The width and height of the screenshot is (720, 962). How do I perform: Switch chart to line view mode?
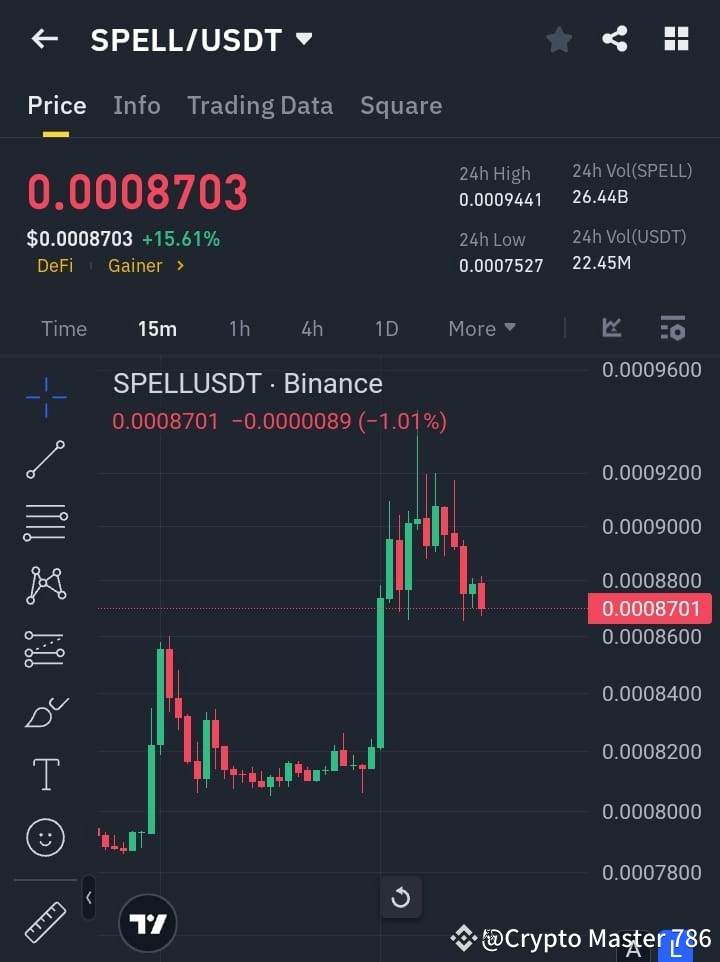coord(612,328)
